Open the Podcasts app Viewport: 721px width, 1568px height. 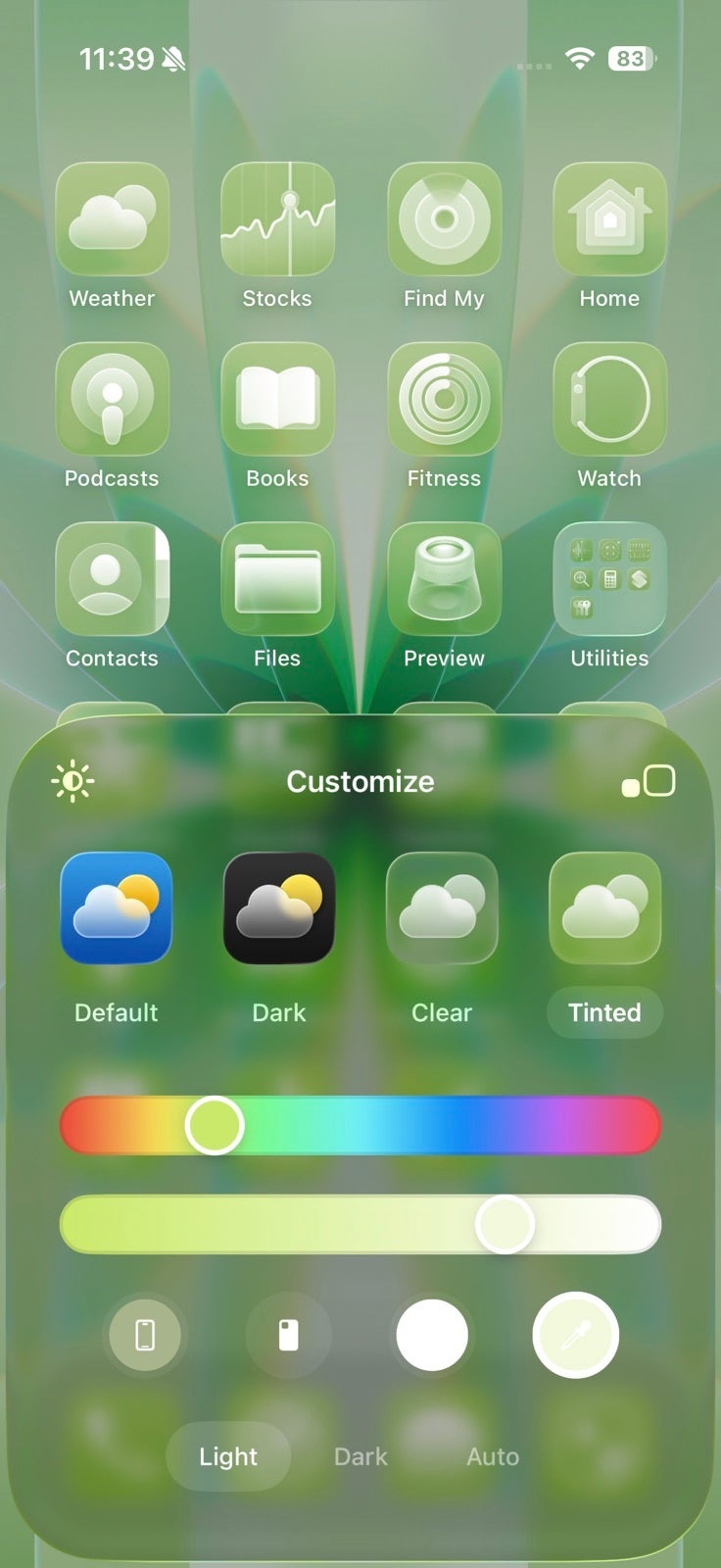(x=113, y=399)
